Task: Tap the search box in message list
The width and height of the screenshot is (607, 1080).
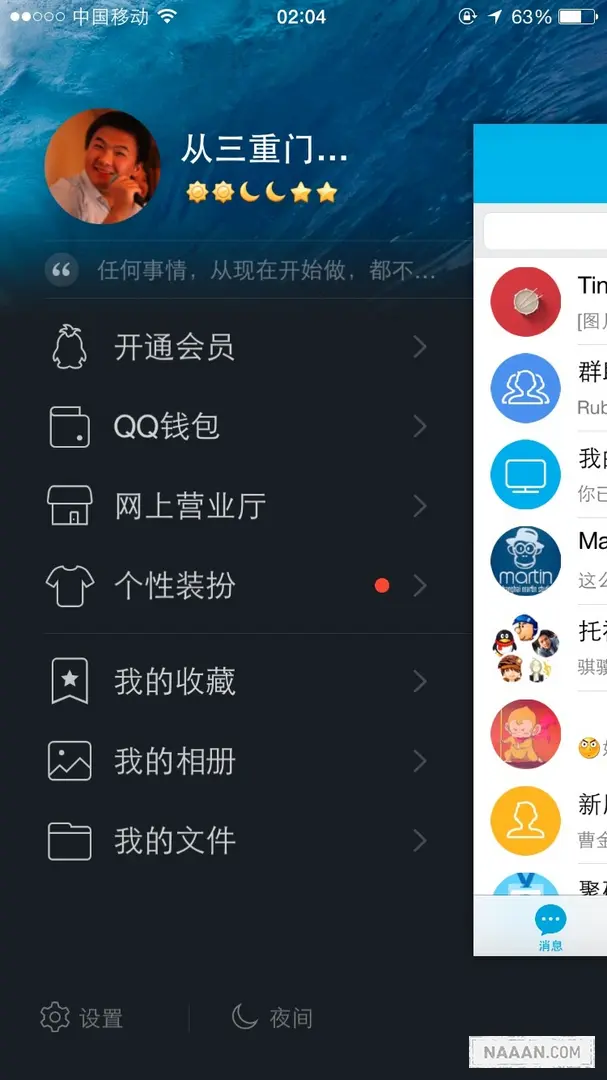Action: click(x=545, y=231)
